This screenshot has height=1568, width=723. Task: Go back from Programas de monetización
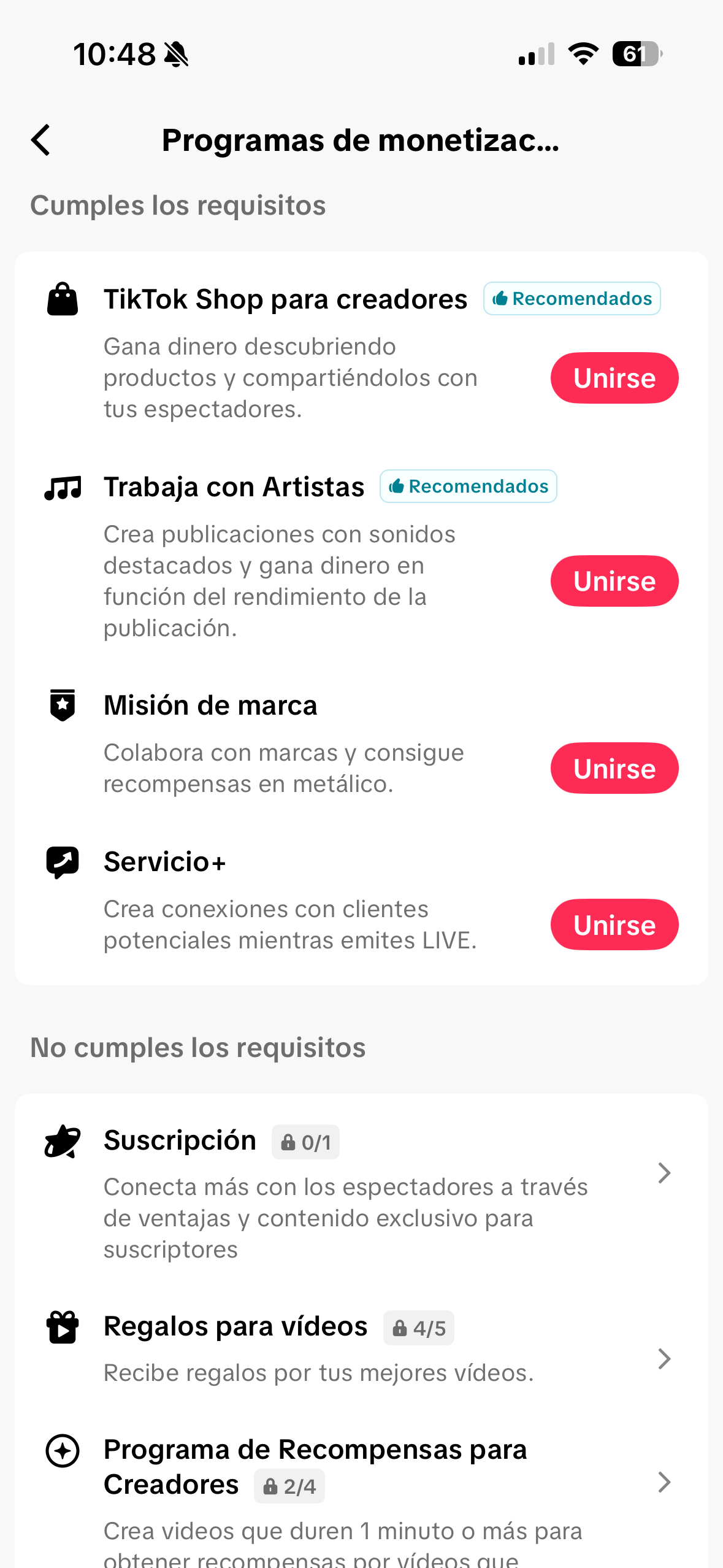(41, 140)
